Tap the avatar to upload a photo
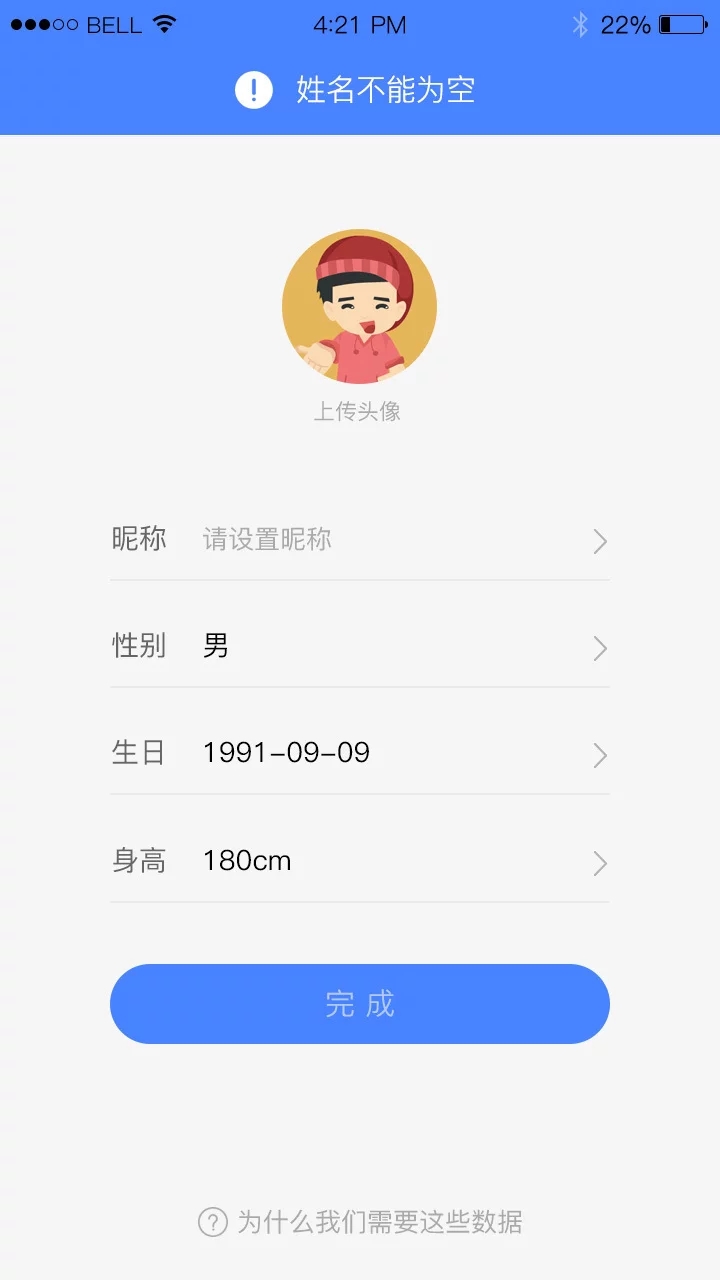720x1280 pixels. (359, 307)
